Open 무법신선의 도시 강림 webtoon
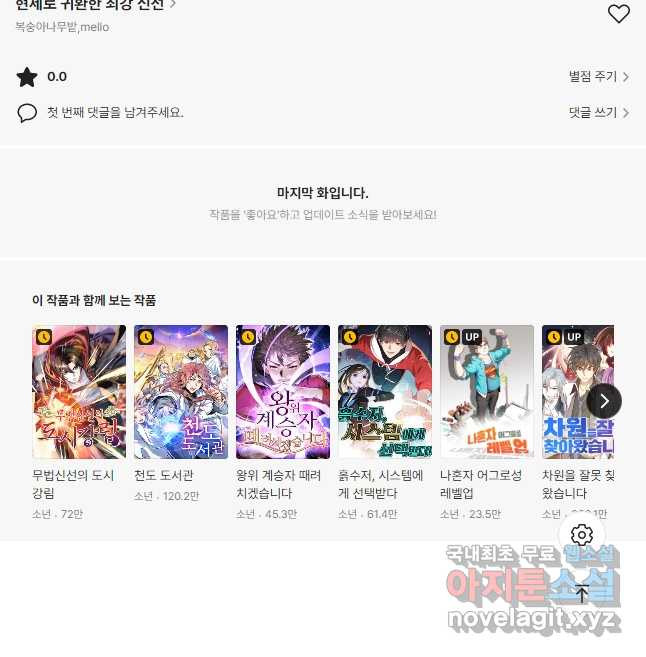The height and width of the screenshot is (657, 646). click(79, 392)
